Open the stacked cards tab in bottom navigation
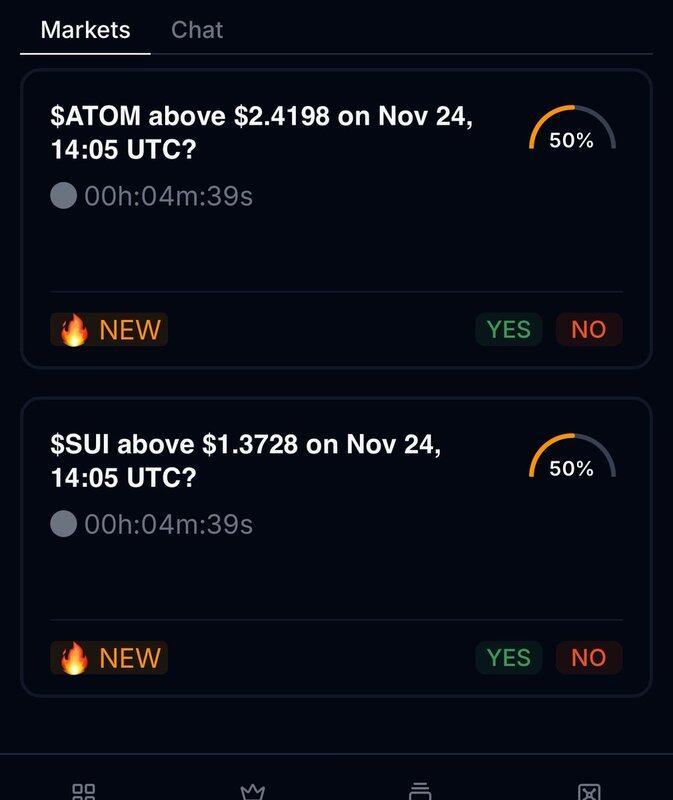Screen dimensions: 673x800 tap(420, 792)
